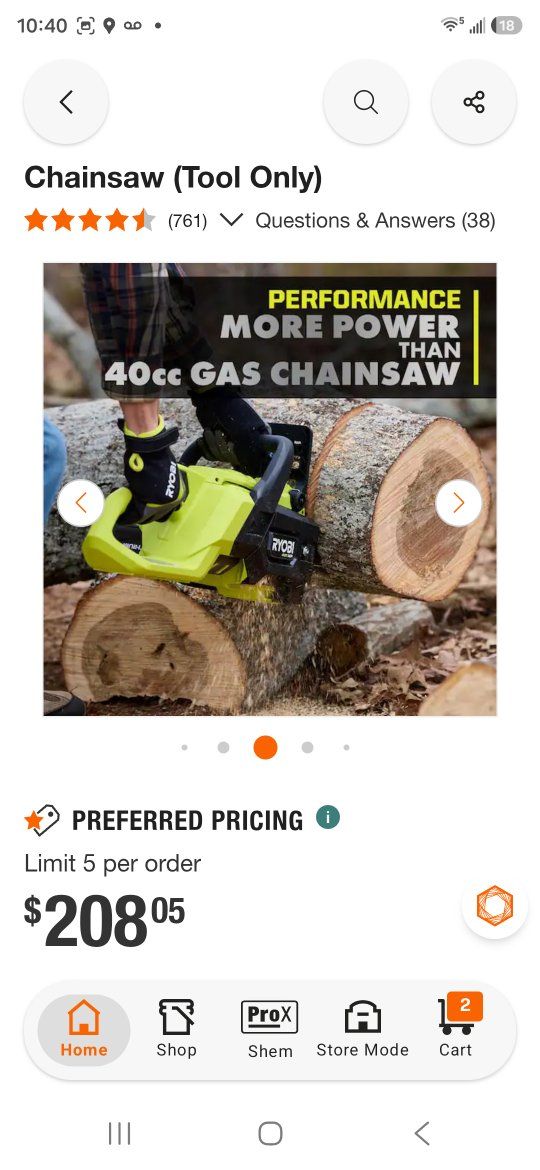Open the Cart with 2 items
The height and width of the screenshot is (1170, 540).
tap(456, 1030)
